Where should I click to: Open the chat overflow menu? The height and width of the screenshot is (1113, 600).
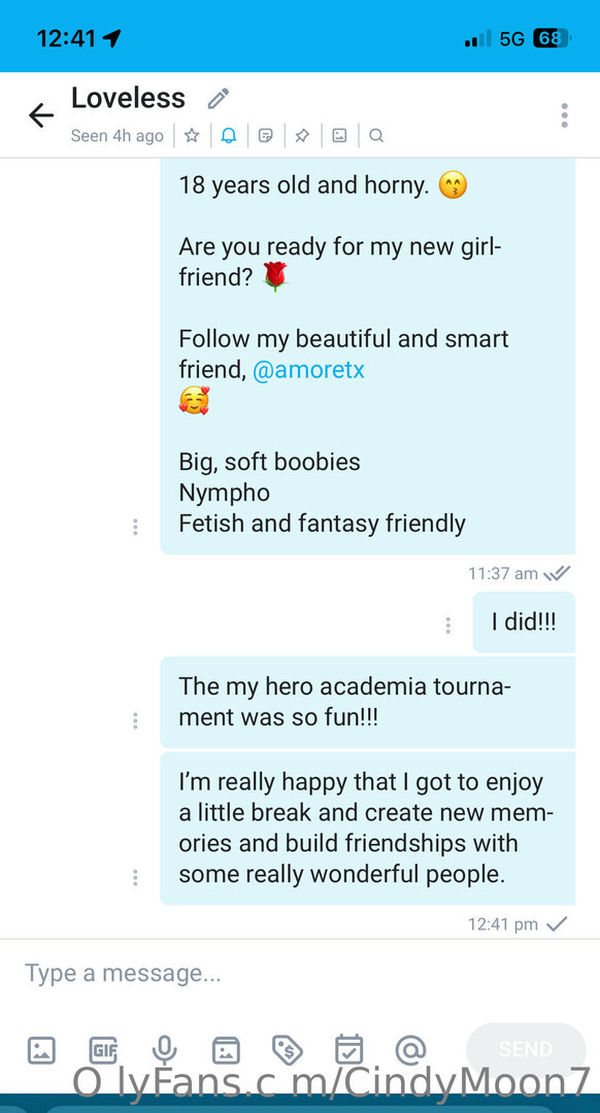pos(564,115)
